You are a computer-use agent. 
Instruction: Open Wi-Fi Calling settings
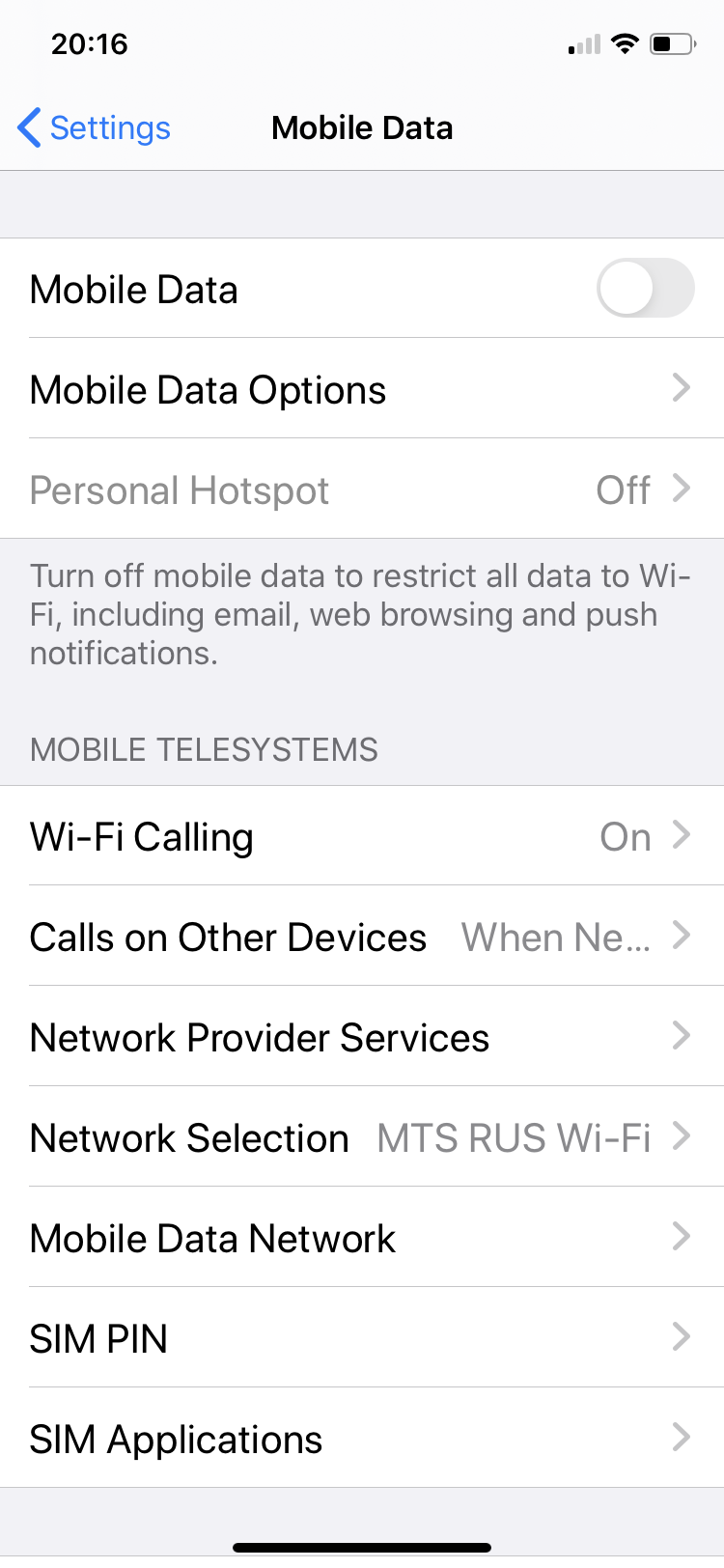point(362,836)
